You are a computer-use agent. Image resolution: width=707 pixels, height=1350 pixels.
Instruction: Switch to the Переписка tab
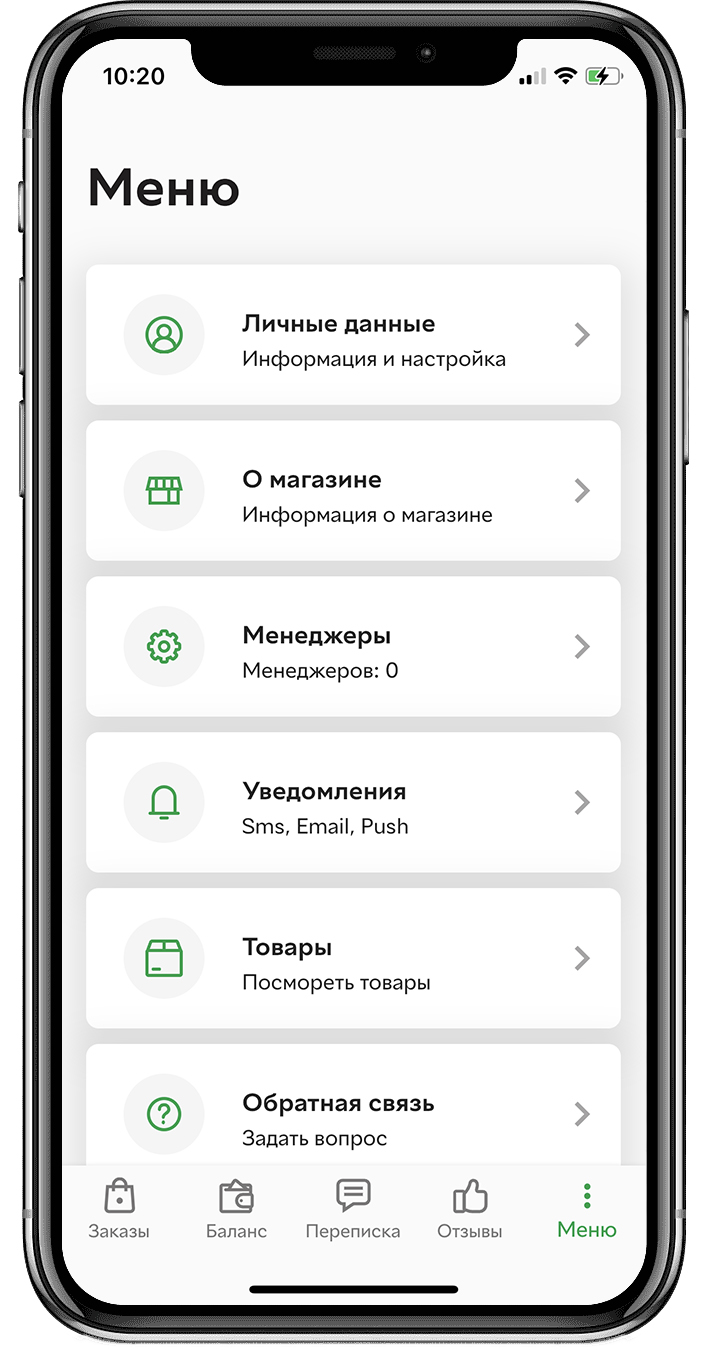353,1210
